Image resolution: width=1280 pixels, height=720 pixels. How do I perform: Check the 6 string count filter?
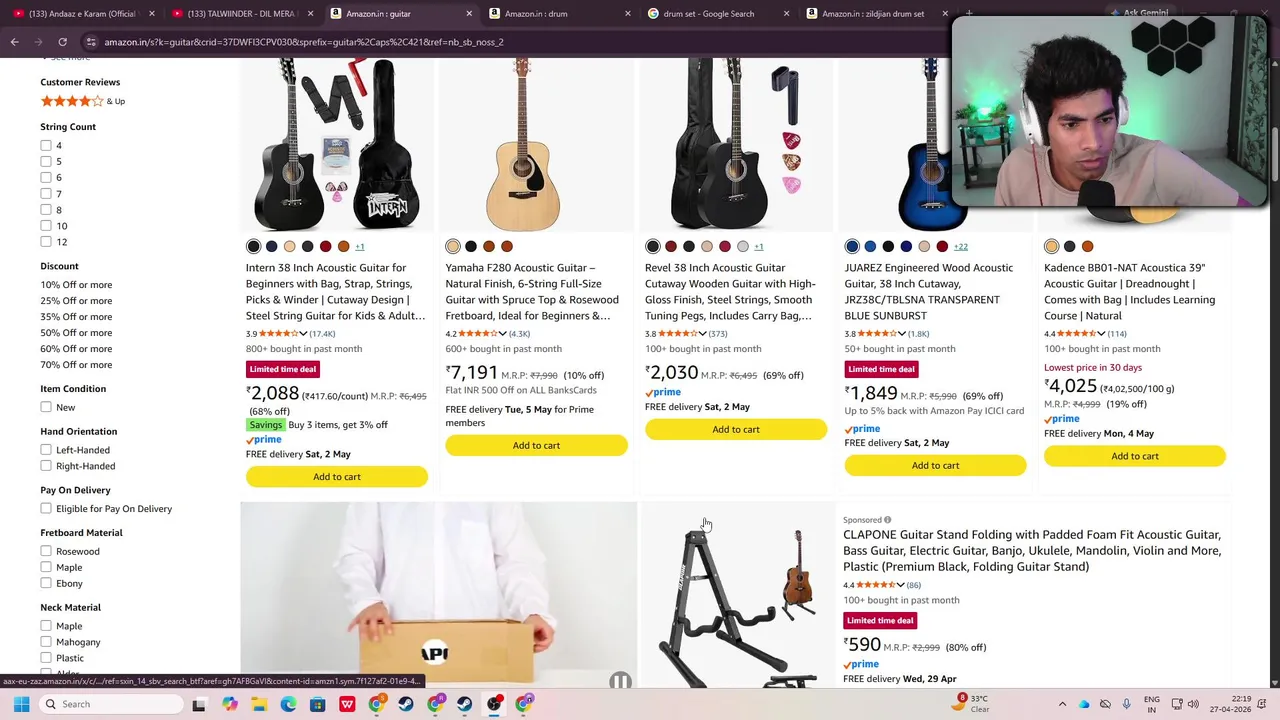(46, 177)
